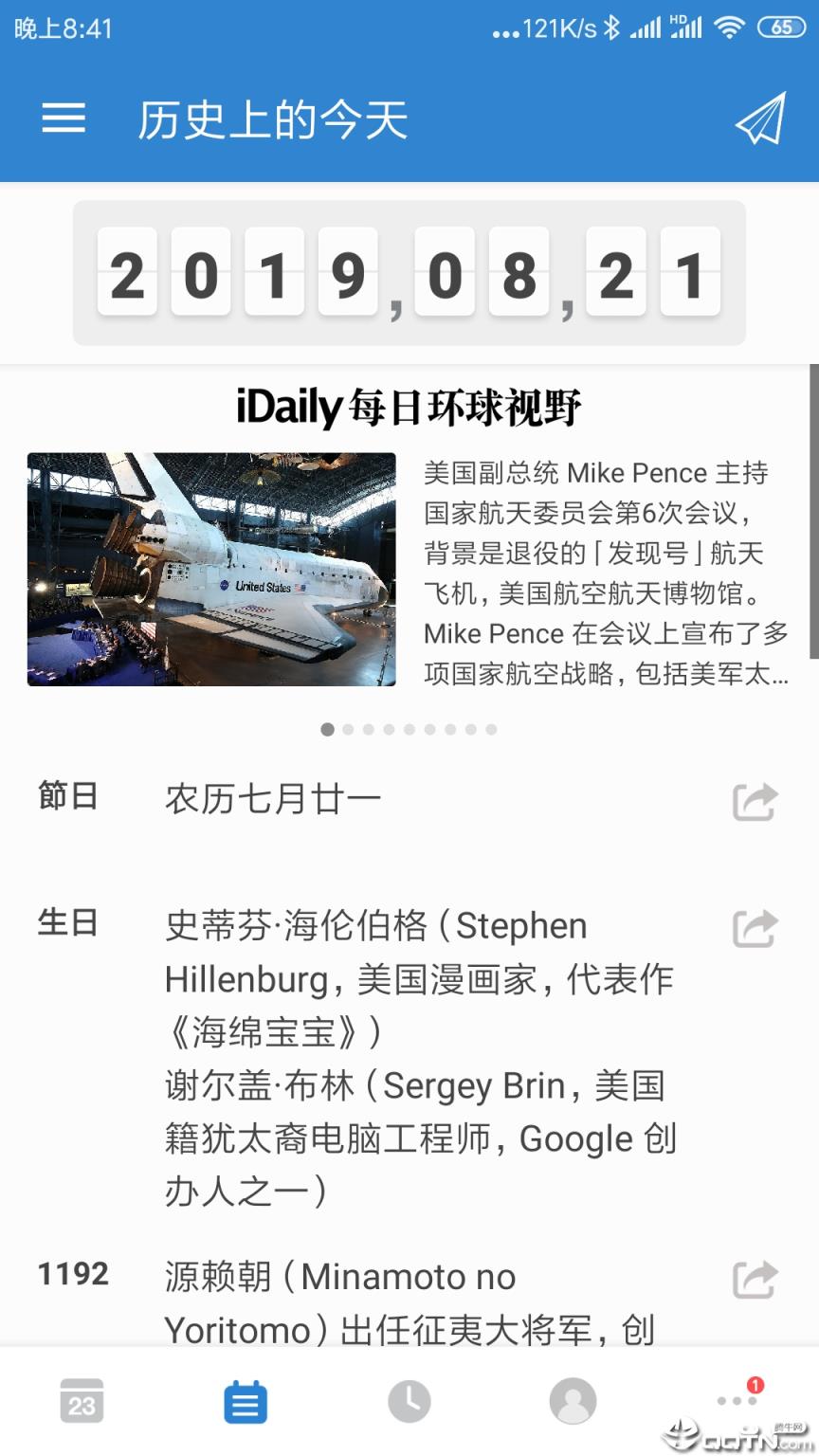This screenshot has width=819, height=1456.
Task: Share the 农历七月廿一 festival entry
Action: coord(754,801)
